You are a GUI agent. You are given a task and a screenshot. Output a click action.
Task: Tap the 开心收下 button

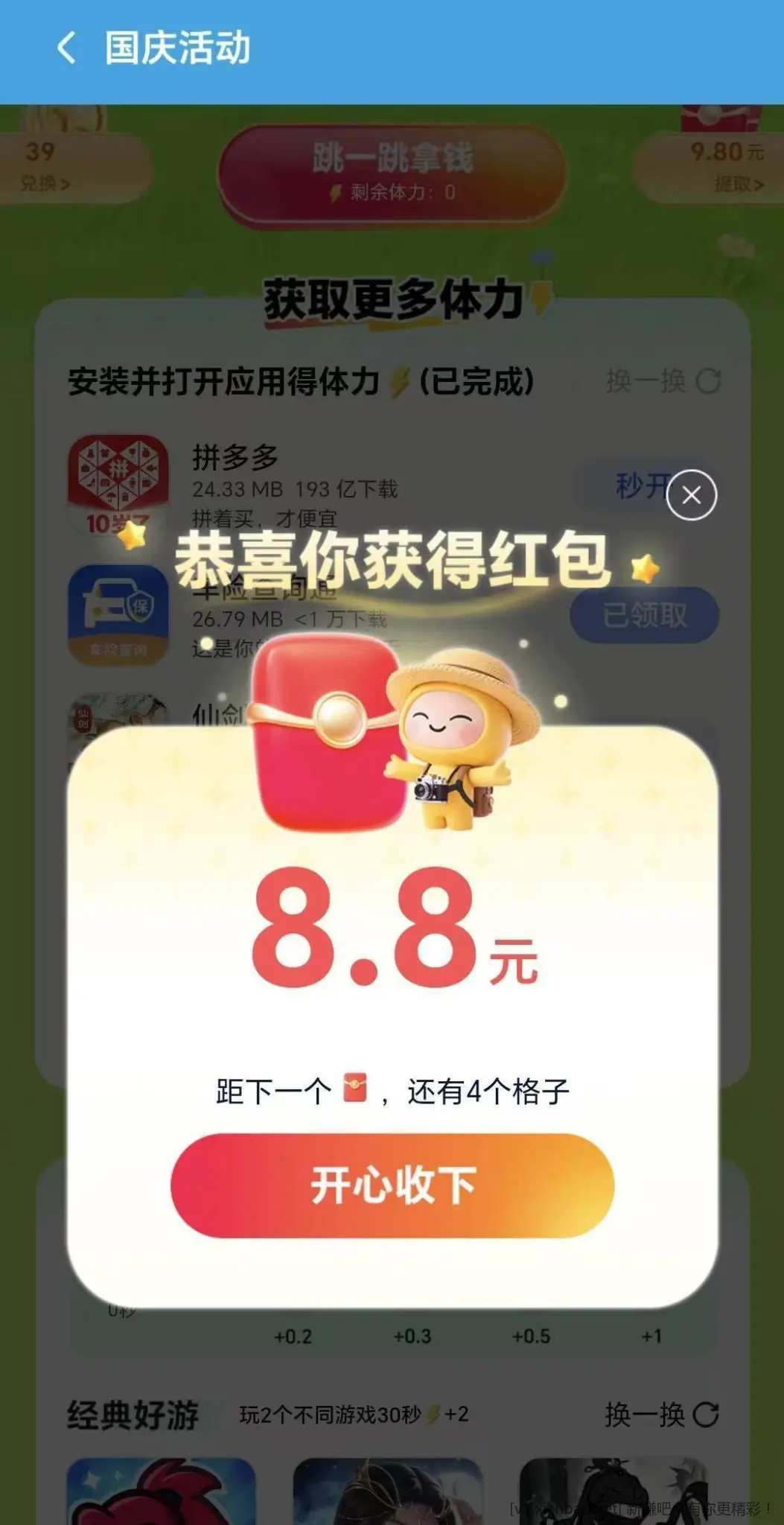click(x=392, y=1185)
